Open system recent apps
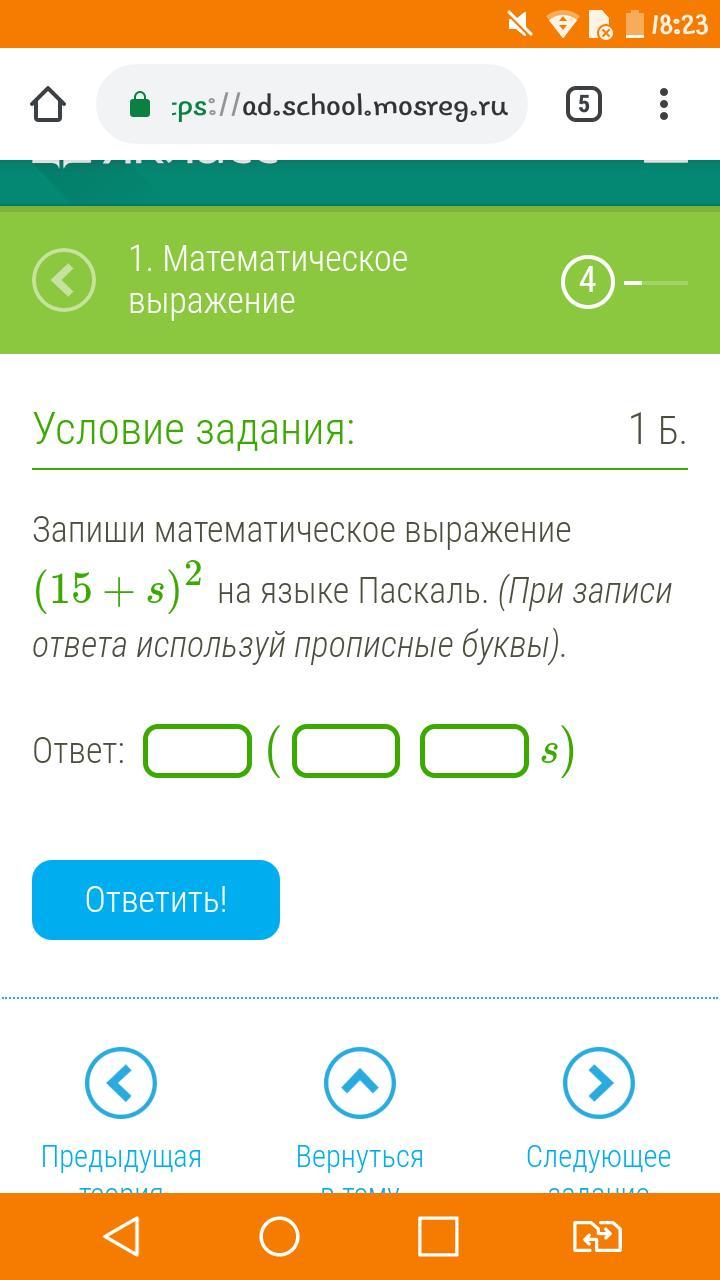This screenshot has width=720, height=1280. [438, 1237]
